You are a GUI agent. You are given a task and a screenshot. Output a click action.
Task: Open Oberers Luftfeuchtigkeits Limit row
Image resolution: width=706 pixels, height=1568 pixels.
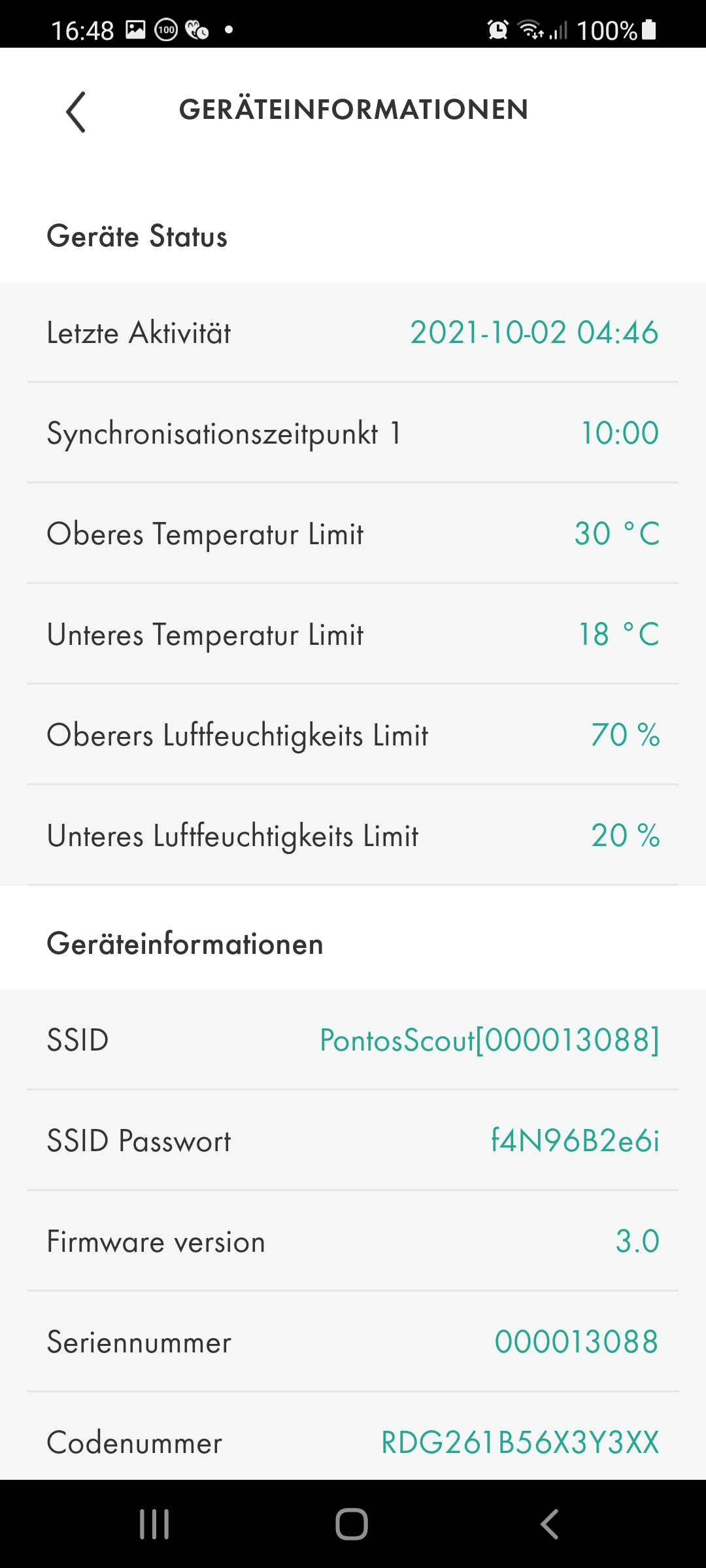(353, 735)
